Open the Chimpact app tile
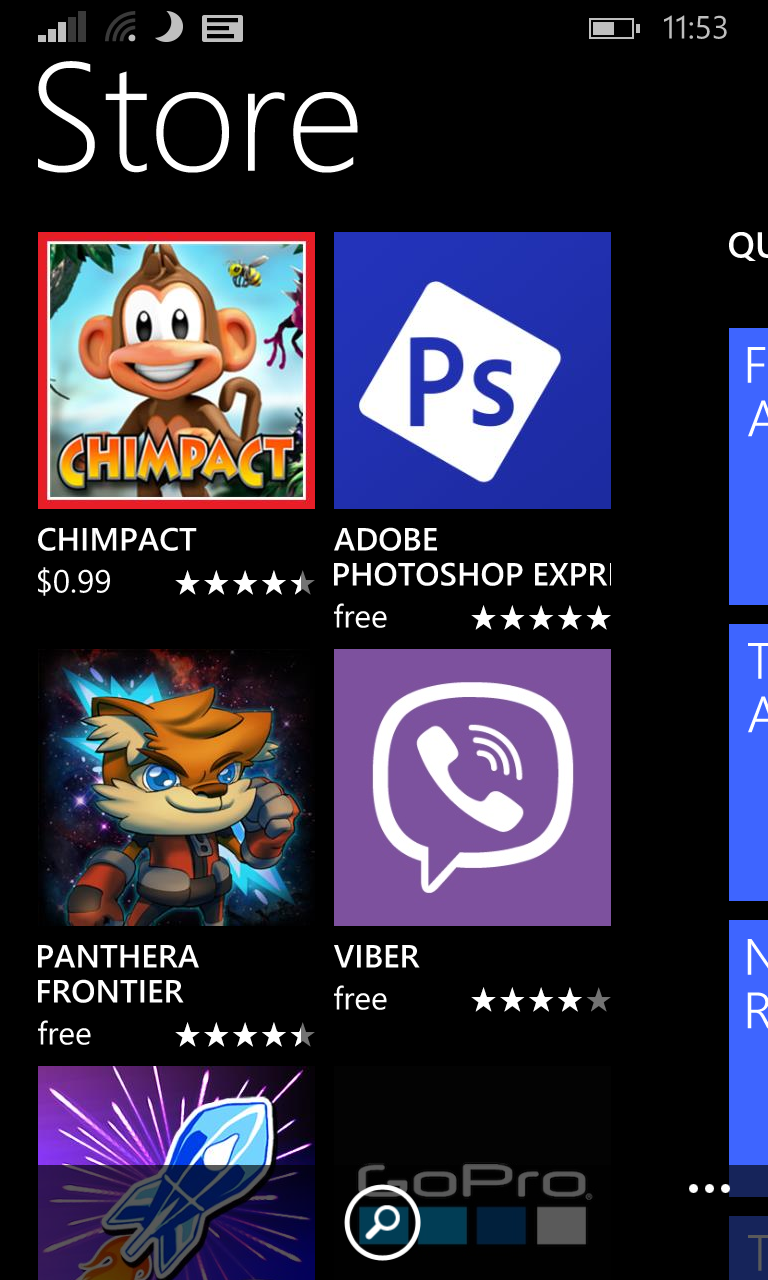 pos(176,370)
